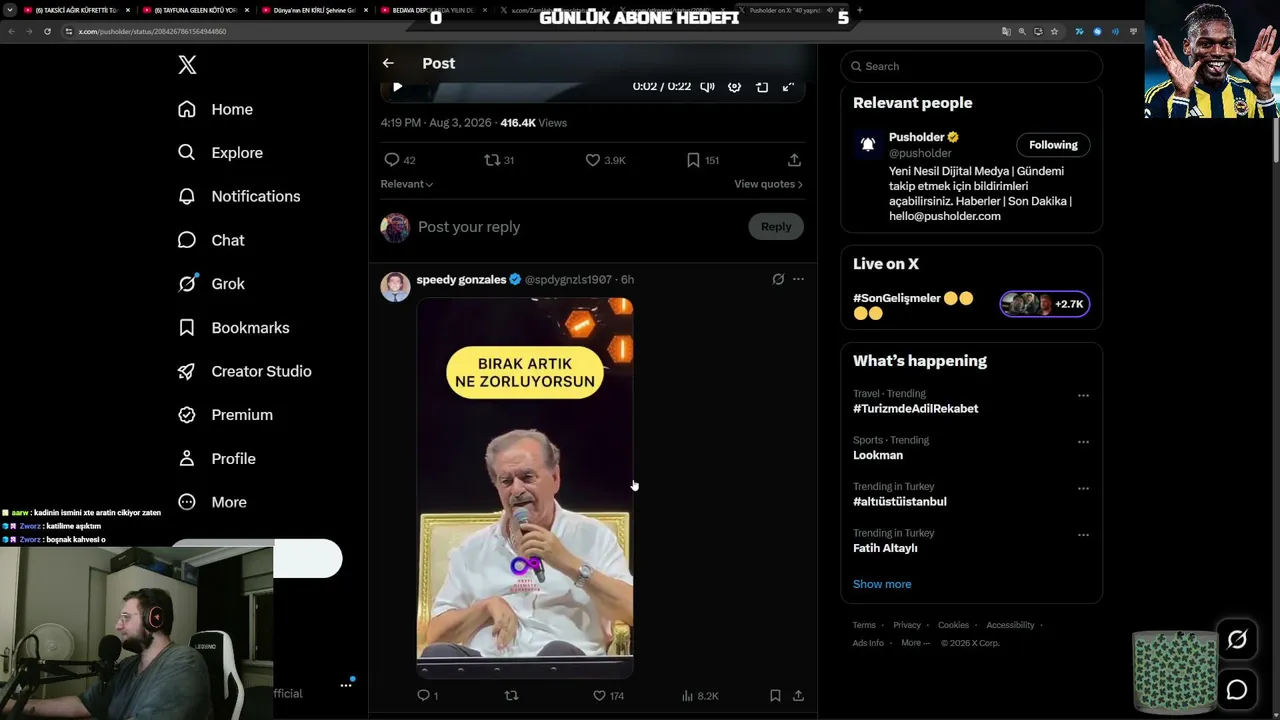
Task: Focus the Post your reply field
Action: (580, 227)
